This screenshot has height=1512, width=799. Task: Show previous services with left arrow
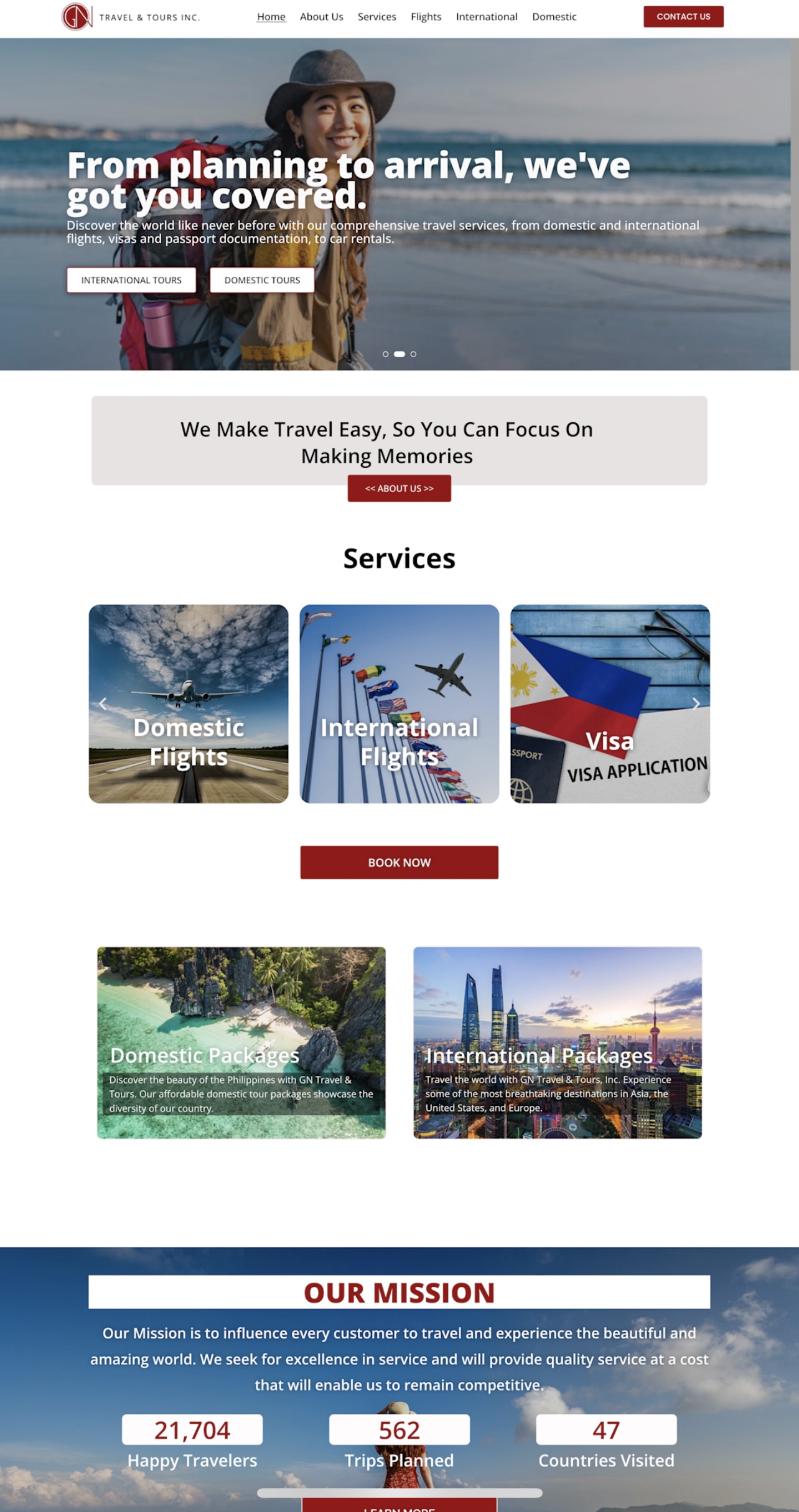(x=103, y=704)
